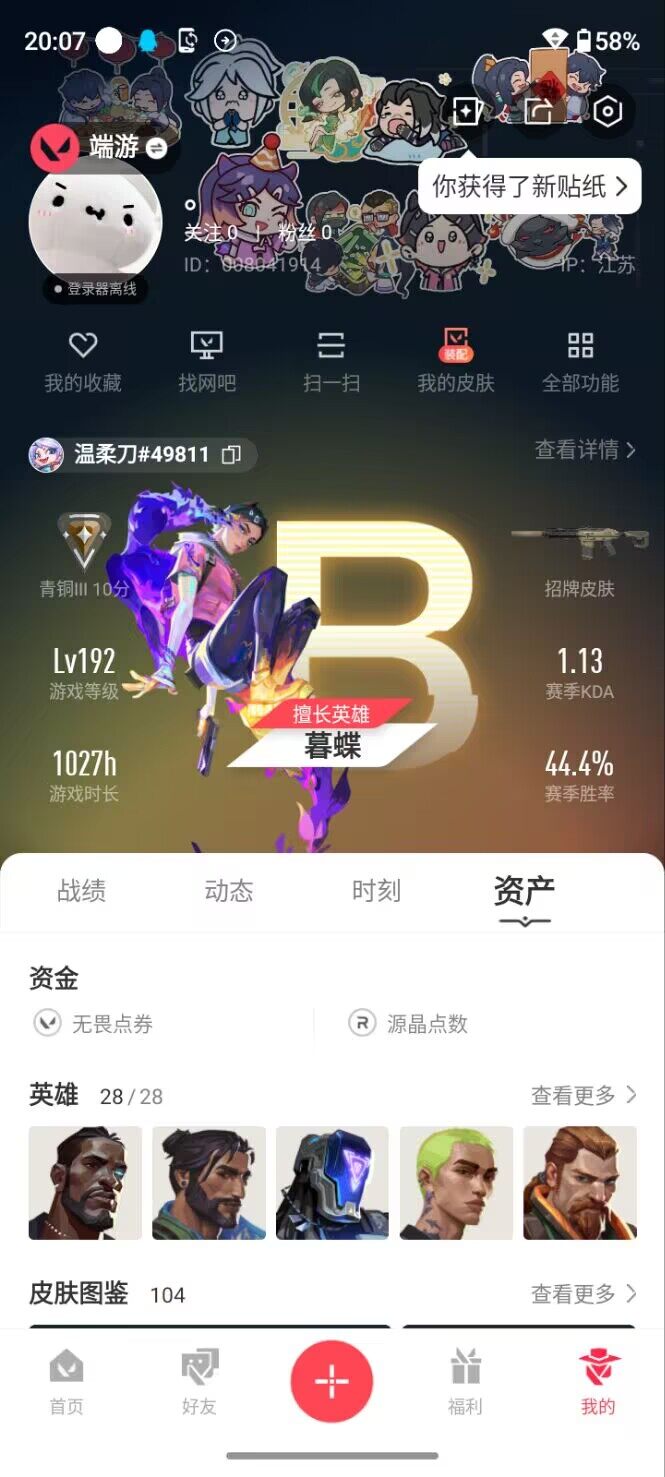Open 查看详情 stats details
665x1477 pixels.
[x=585, y=450]
